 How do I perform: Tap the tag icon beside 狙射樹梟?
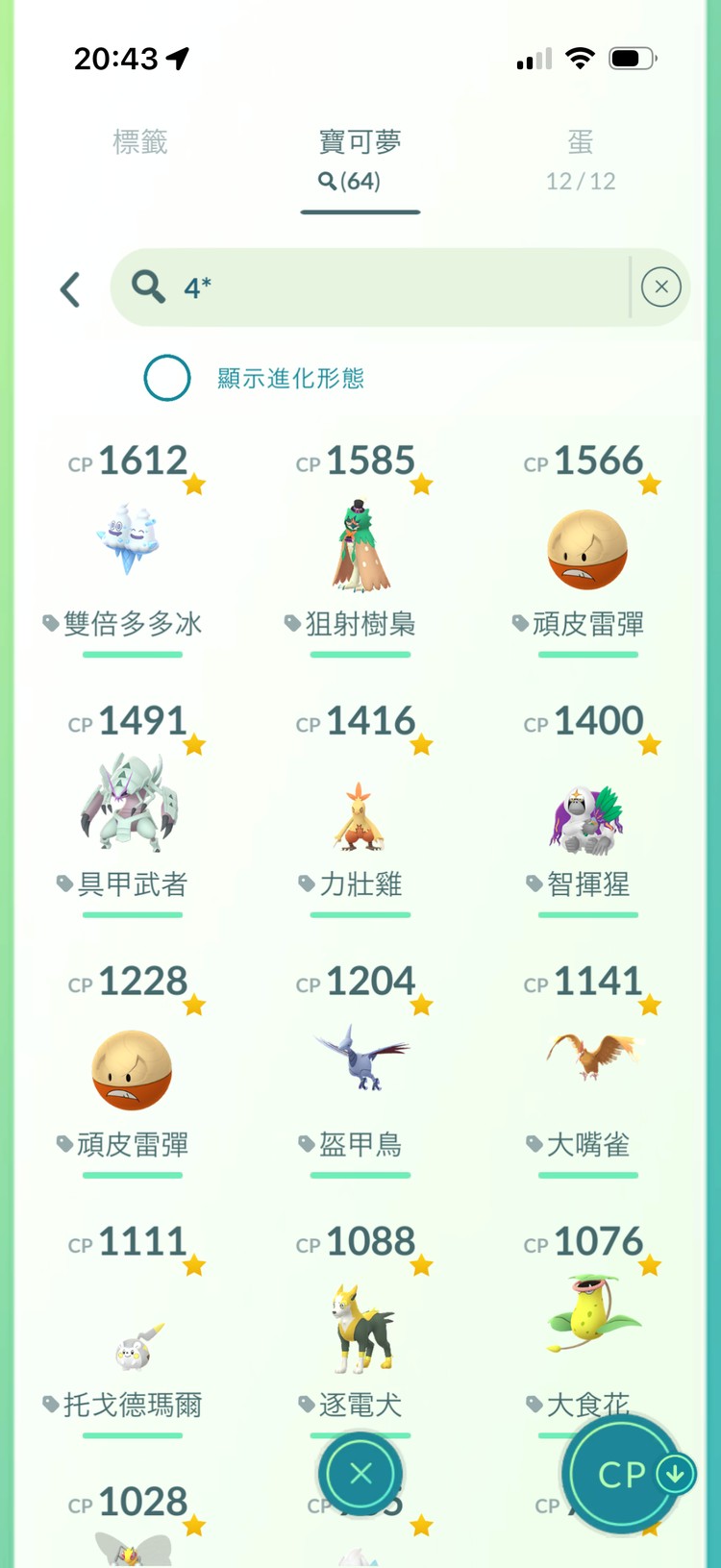[x=291, y=623]
